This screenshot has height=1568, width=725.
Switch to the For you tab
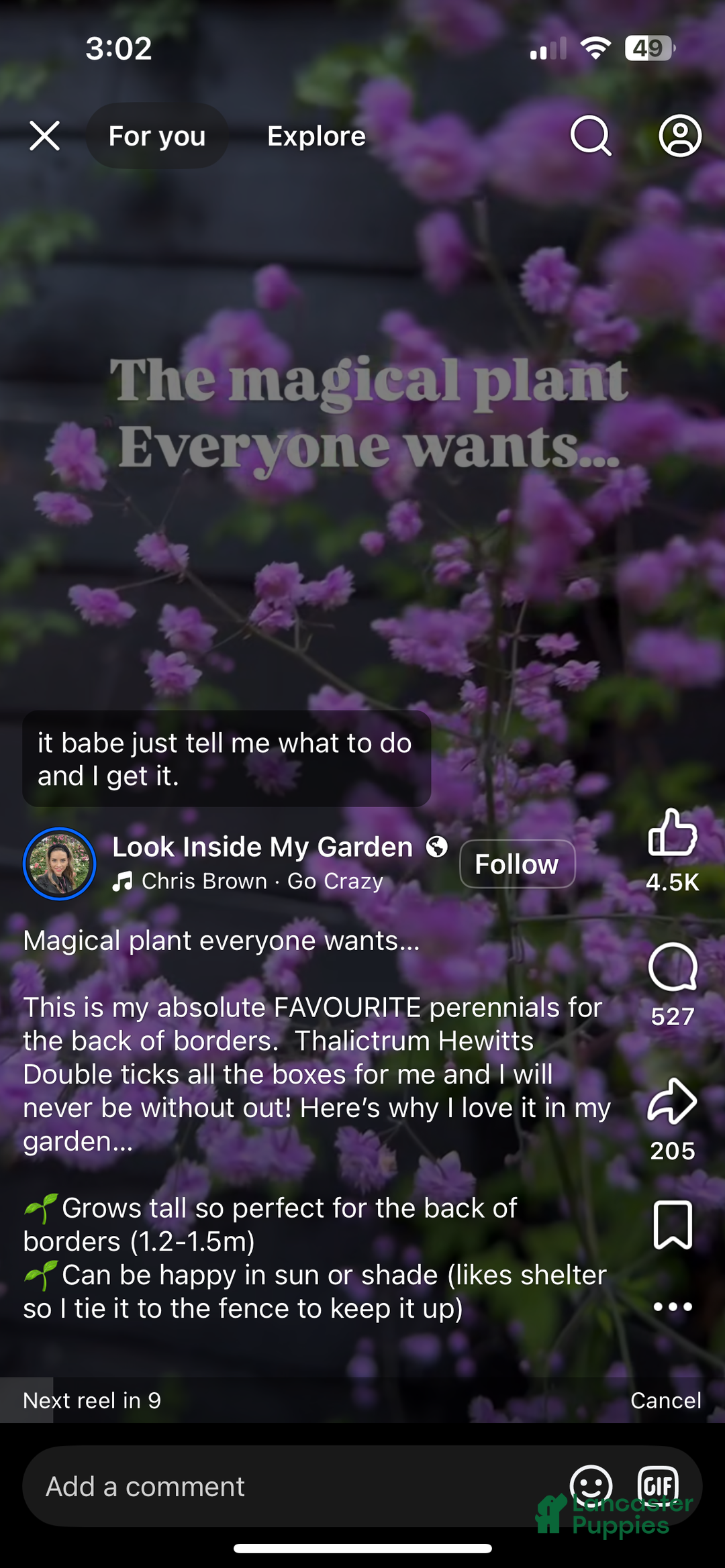coord(157,136)
